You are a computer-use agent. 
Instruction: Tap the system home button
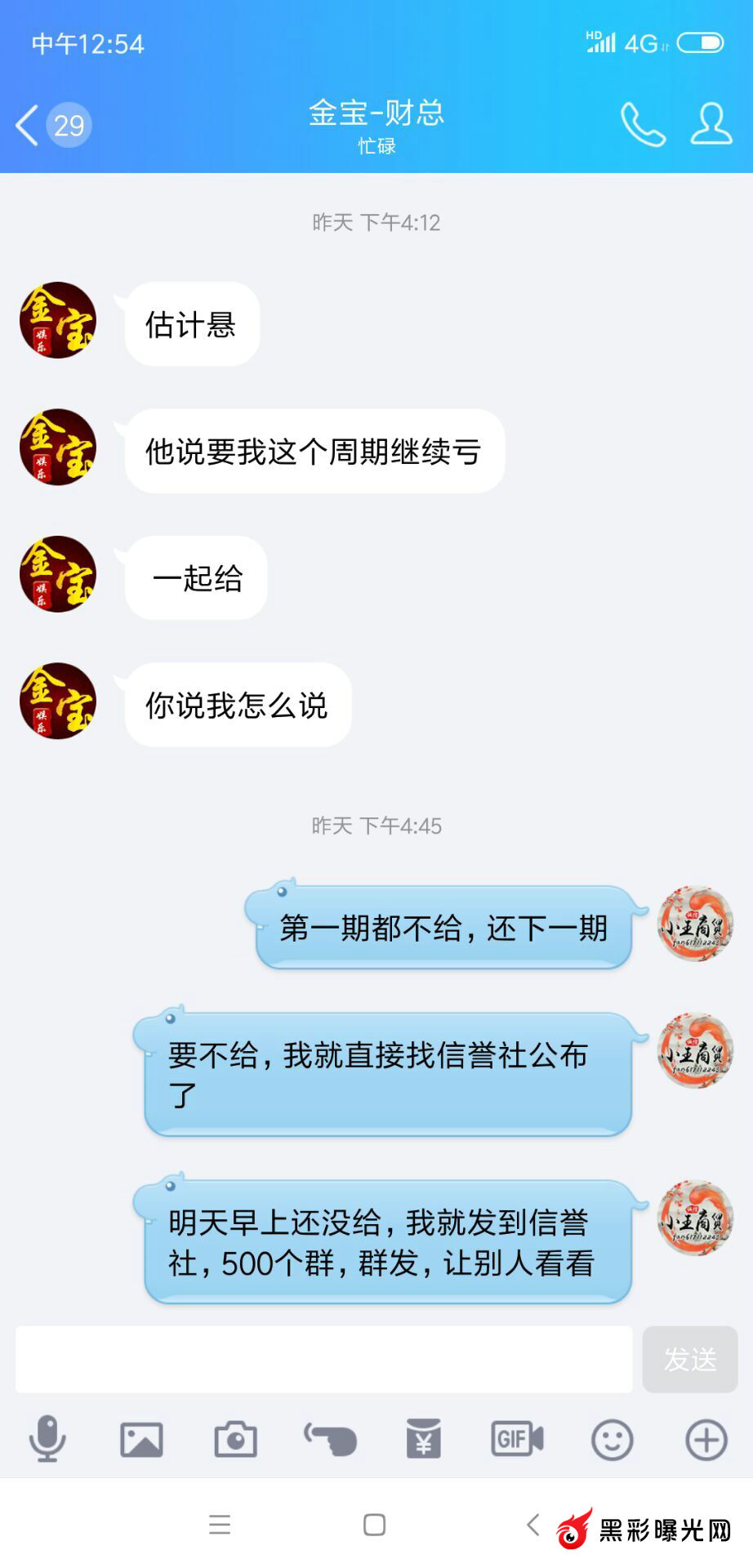click(375, 1525)
